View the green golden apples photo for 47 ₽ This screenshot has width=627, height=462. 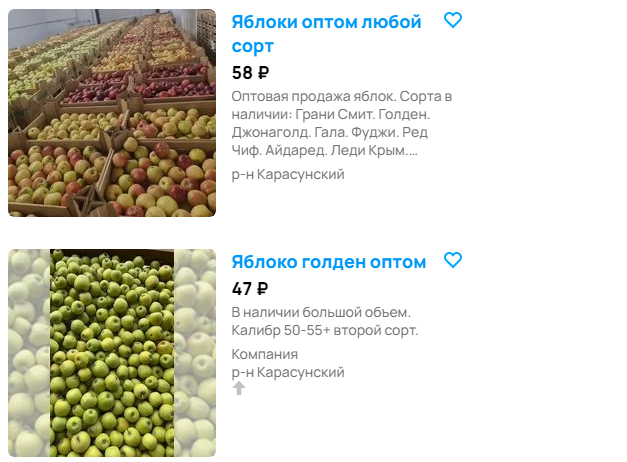click(x=112, y=352)
